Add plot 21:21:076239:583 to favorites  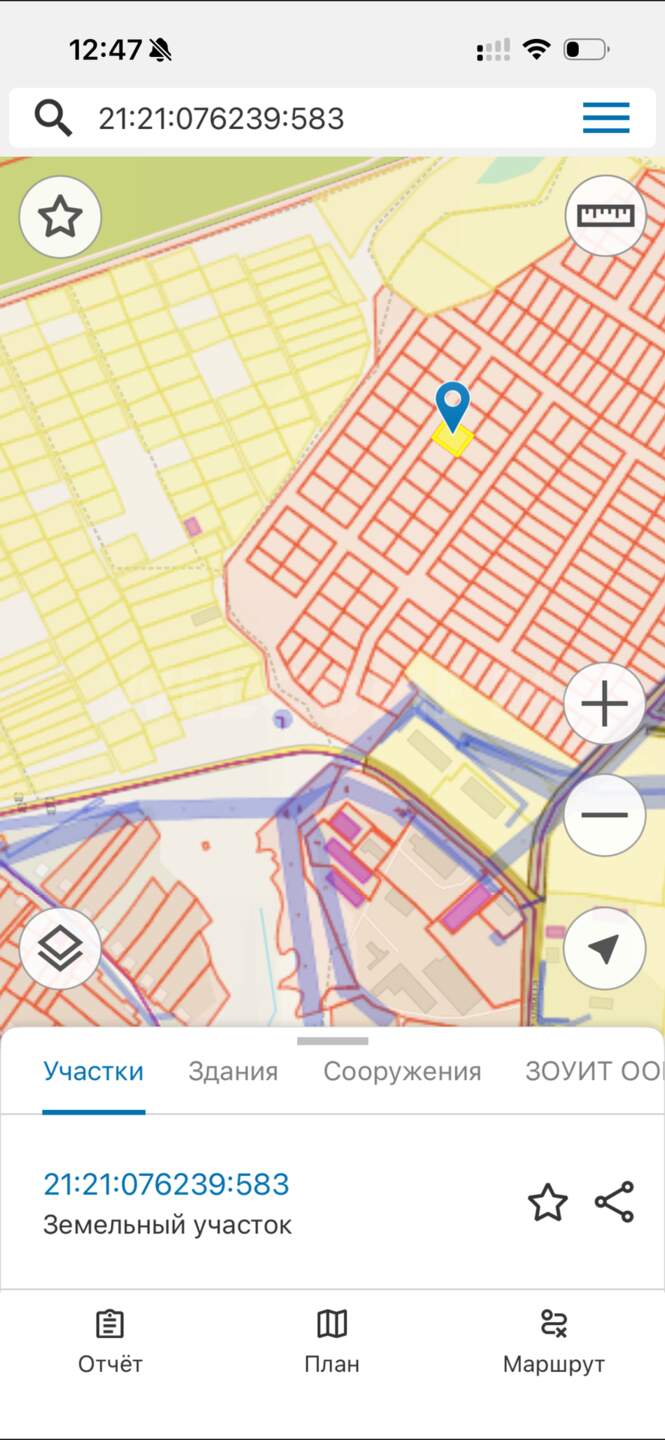(x=547, y=1202)
